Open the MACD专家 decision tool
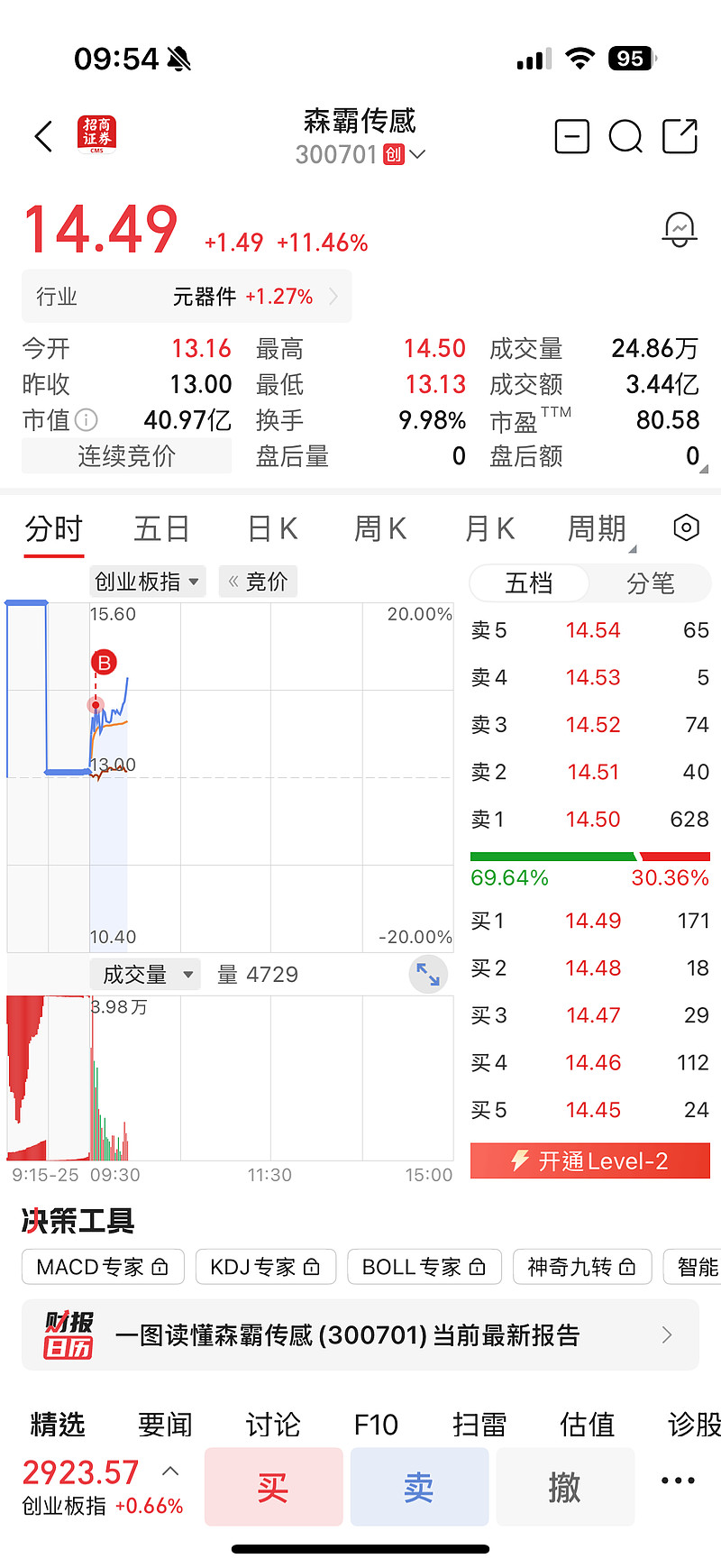 (103, 1267)
